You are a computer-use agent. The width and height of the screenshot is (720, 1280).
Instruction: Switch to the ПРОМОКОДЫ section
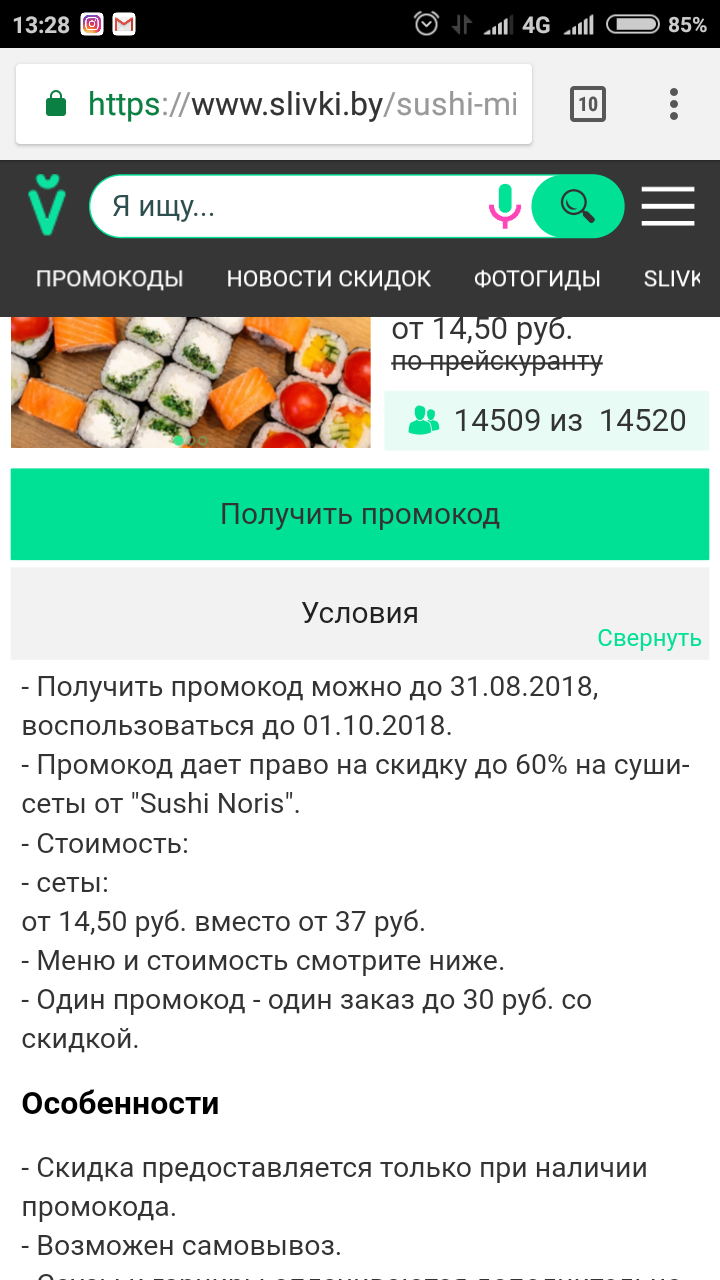click(x=110, y=279)
